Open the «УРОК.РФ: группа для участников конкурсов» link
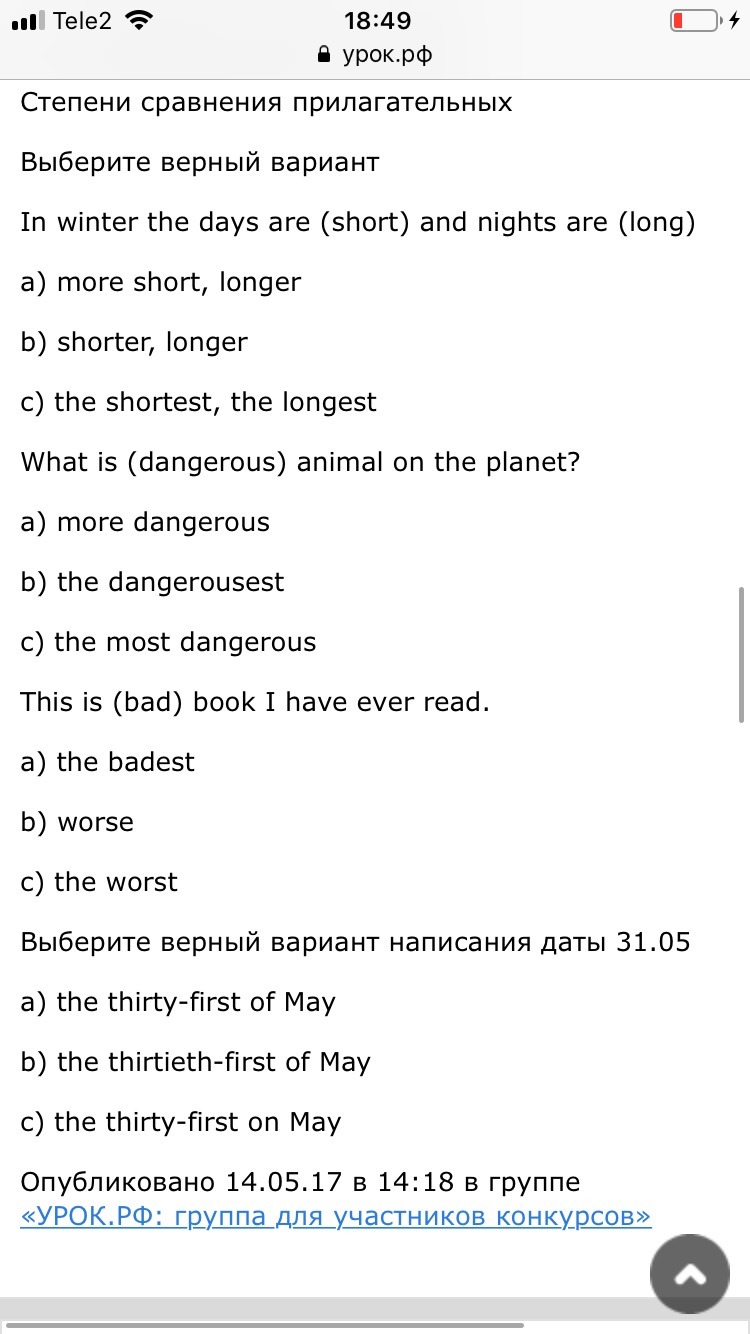This screenshot has width=750, height=1334. tap(336, 1216)
